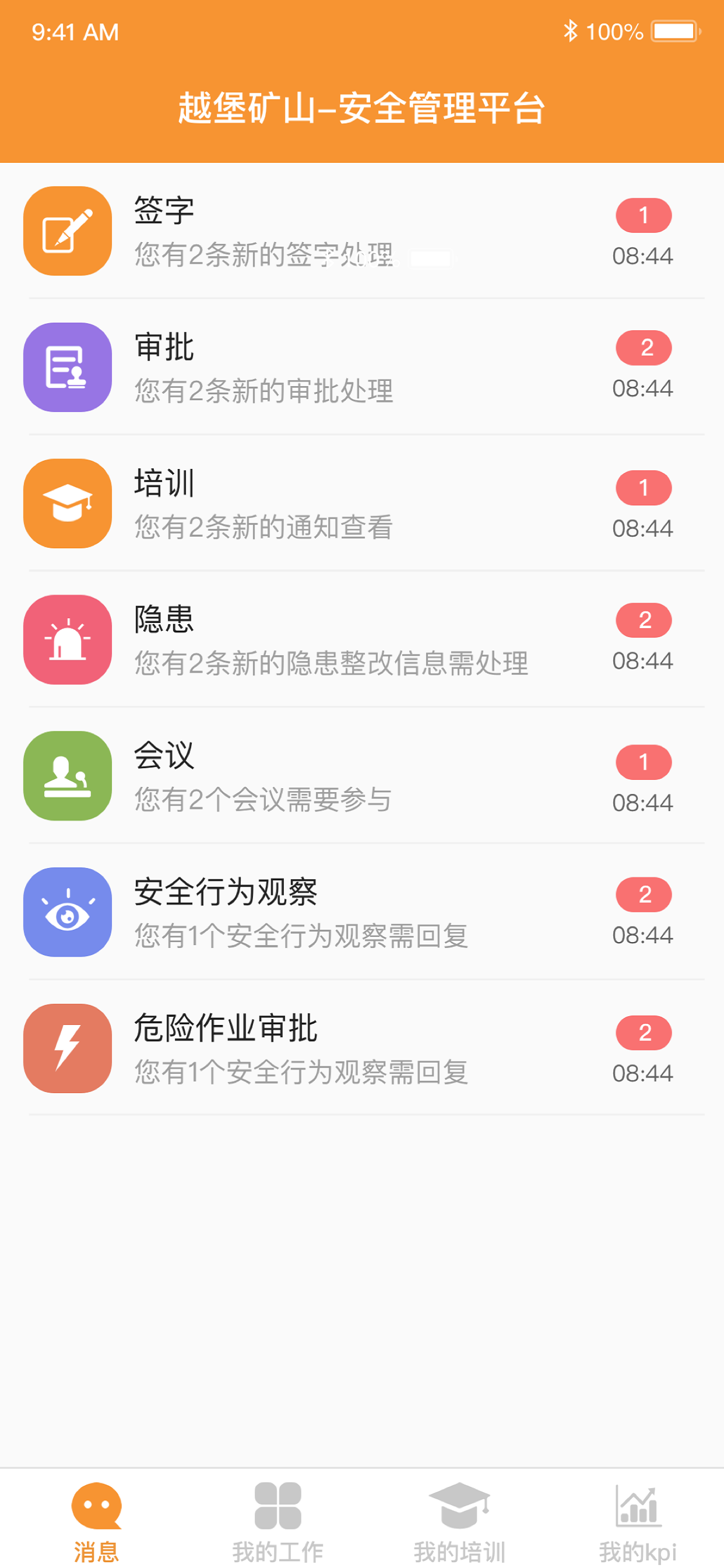Viewport: 724px width, 1568px height.
Task: Open the 隐患 message row
Action: [x=362, y=640]
